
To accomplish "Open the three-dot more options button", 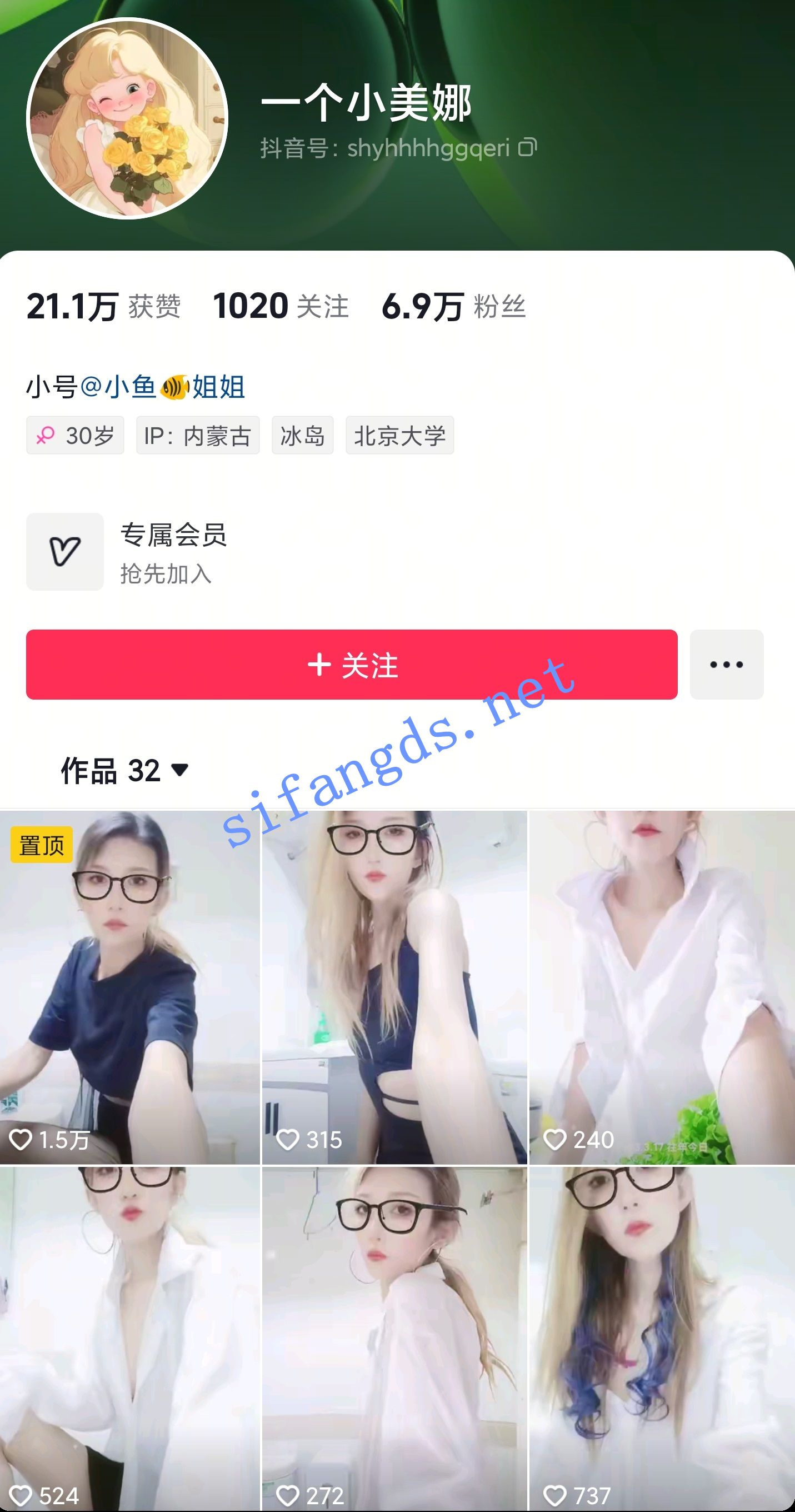I will (x=726, y=665).
